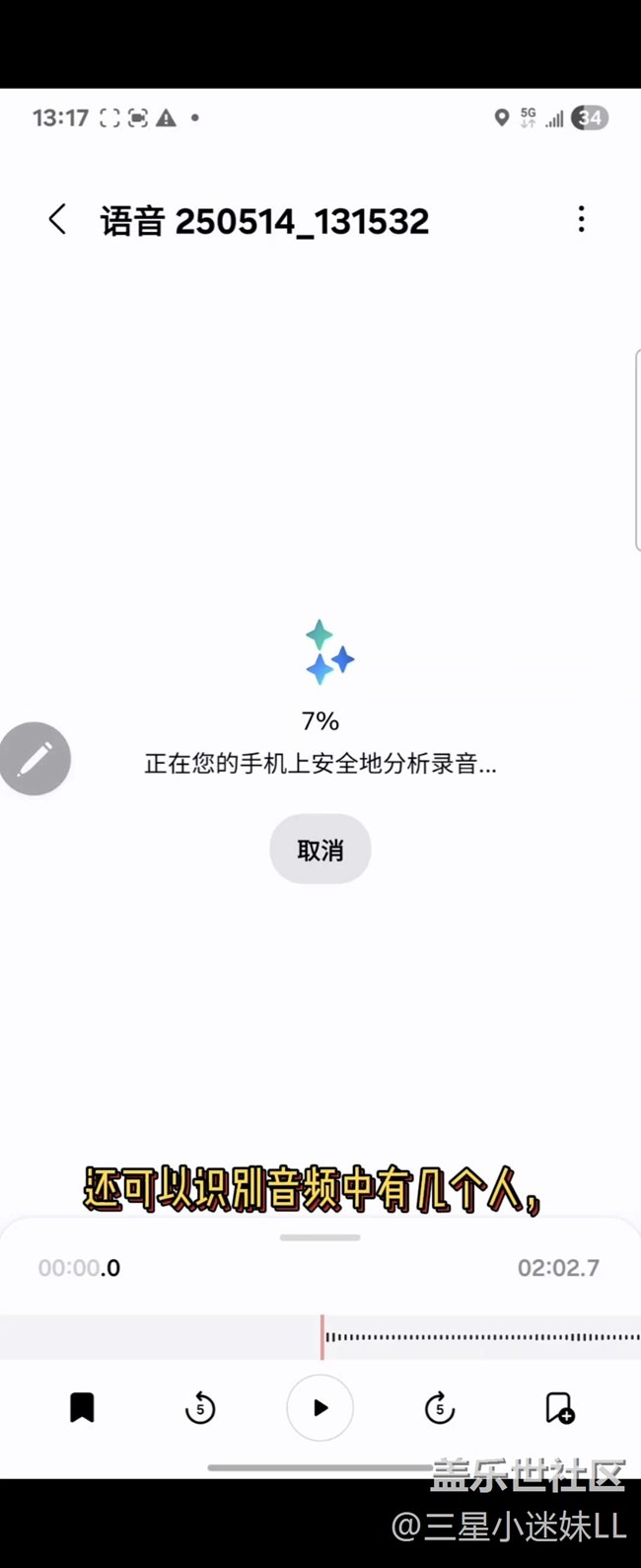This screenshot has height=1568, width=641.
Task: Open the three-dot overflow menu
Action: (x=581, y=219)
